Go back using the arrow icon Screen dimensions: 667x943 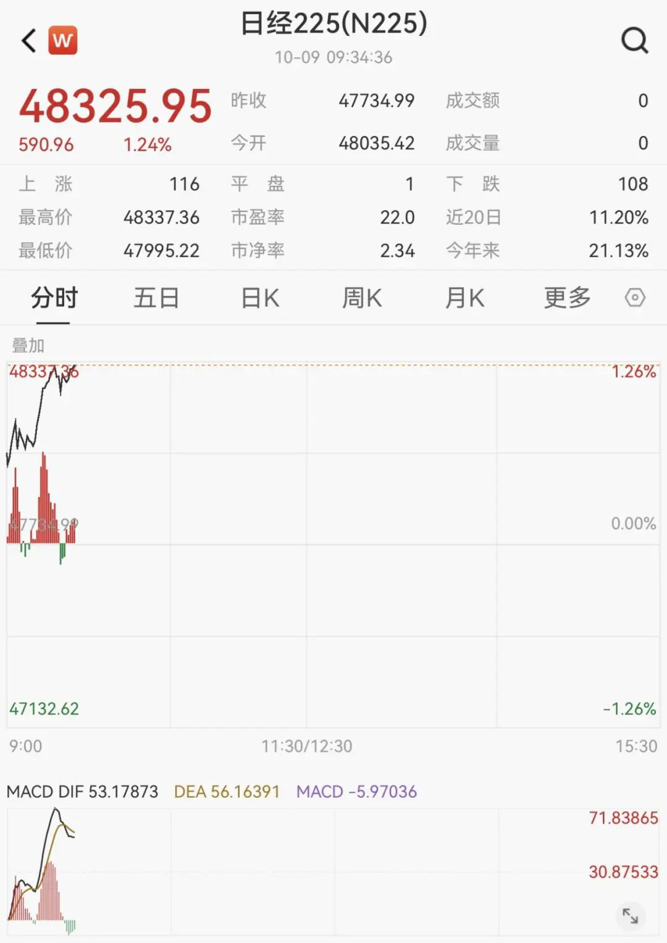(x=28, y=41)
